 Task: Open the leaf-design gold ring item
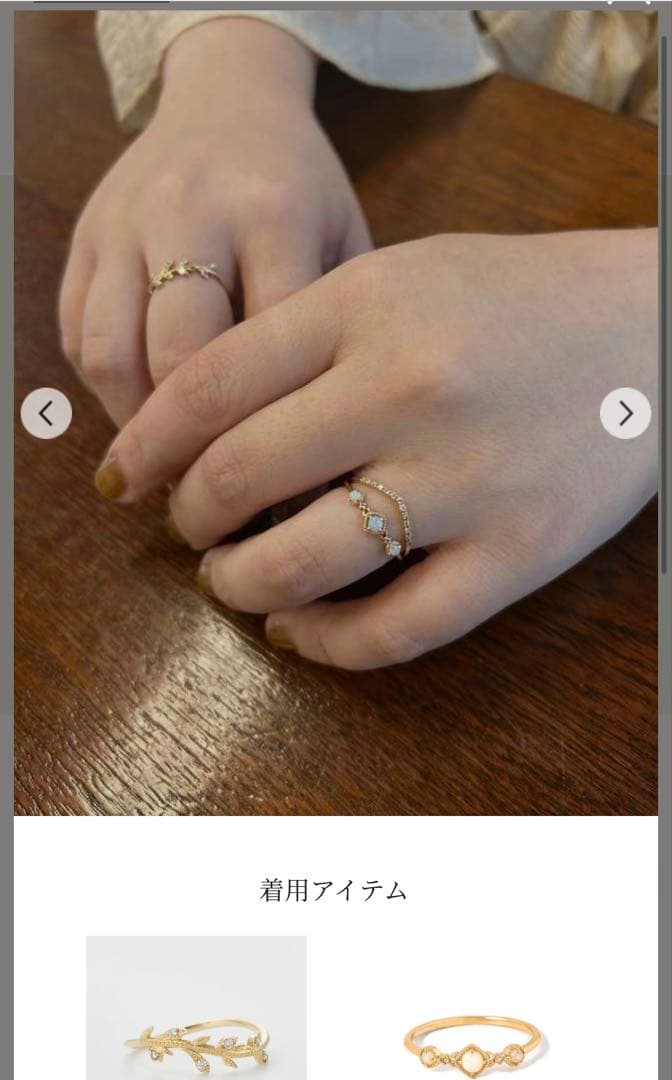point(196,1010)
